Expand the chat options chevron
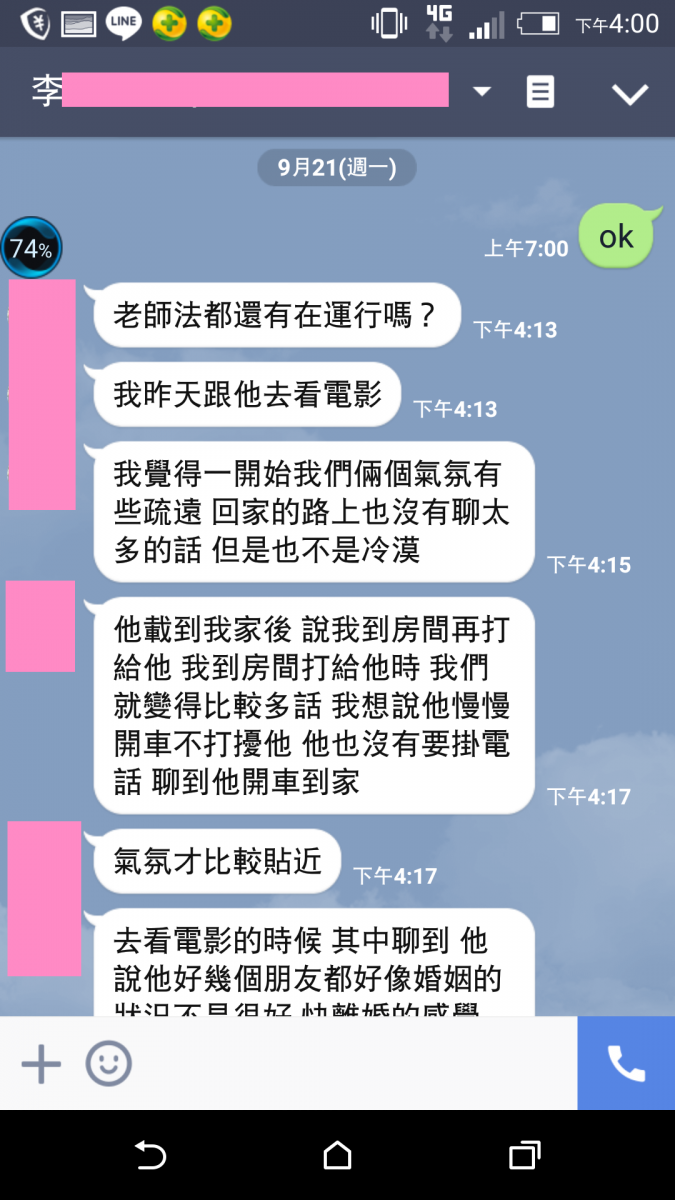675x1200 pixels. (630, 94)
